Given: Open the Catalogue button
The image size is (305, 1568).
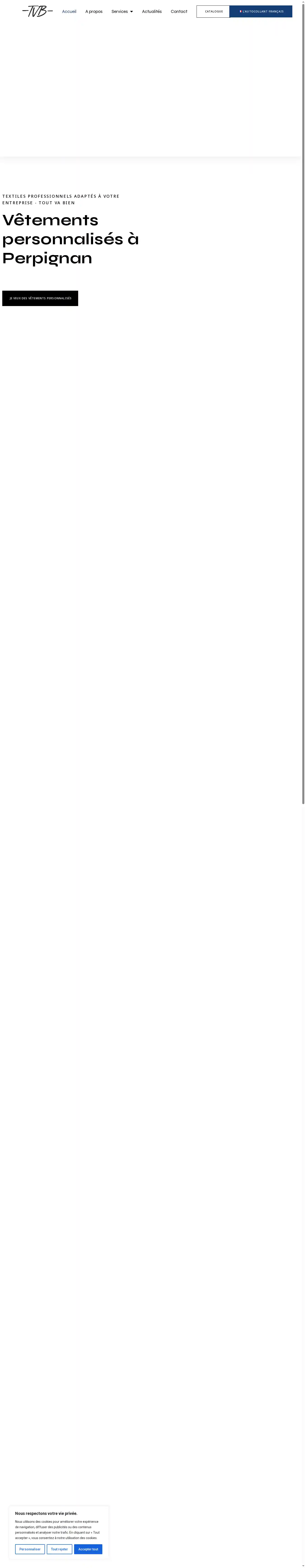Looking at the screenshot, I should (213, 12).
